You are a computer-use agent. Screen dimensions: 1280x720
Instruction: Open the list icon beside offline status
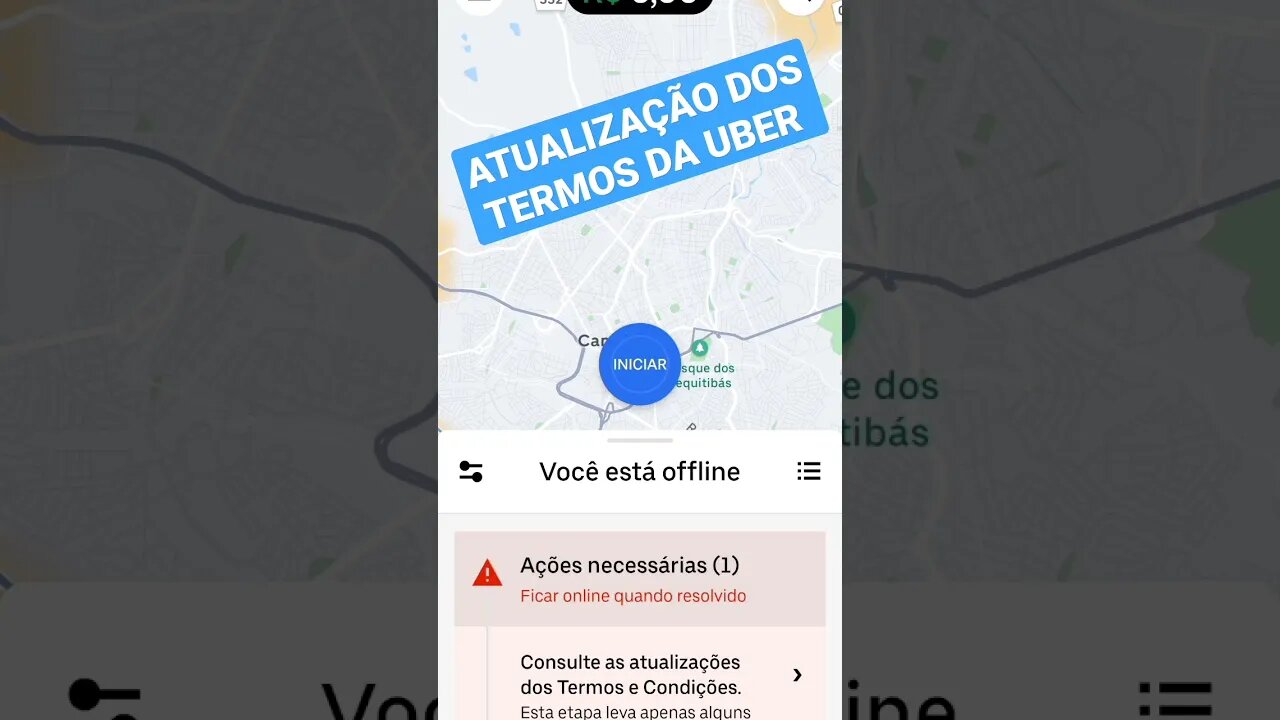[809, 471]
